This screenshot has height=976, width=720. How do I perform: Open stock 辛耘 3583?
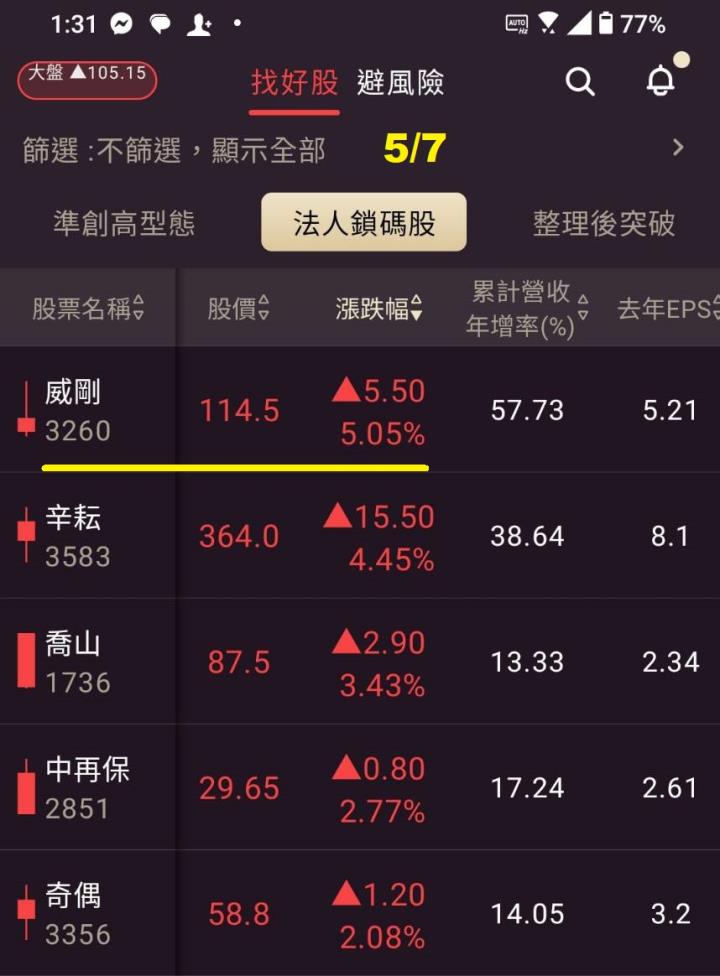pos(76,536)
